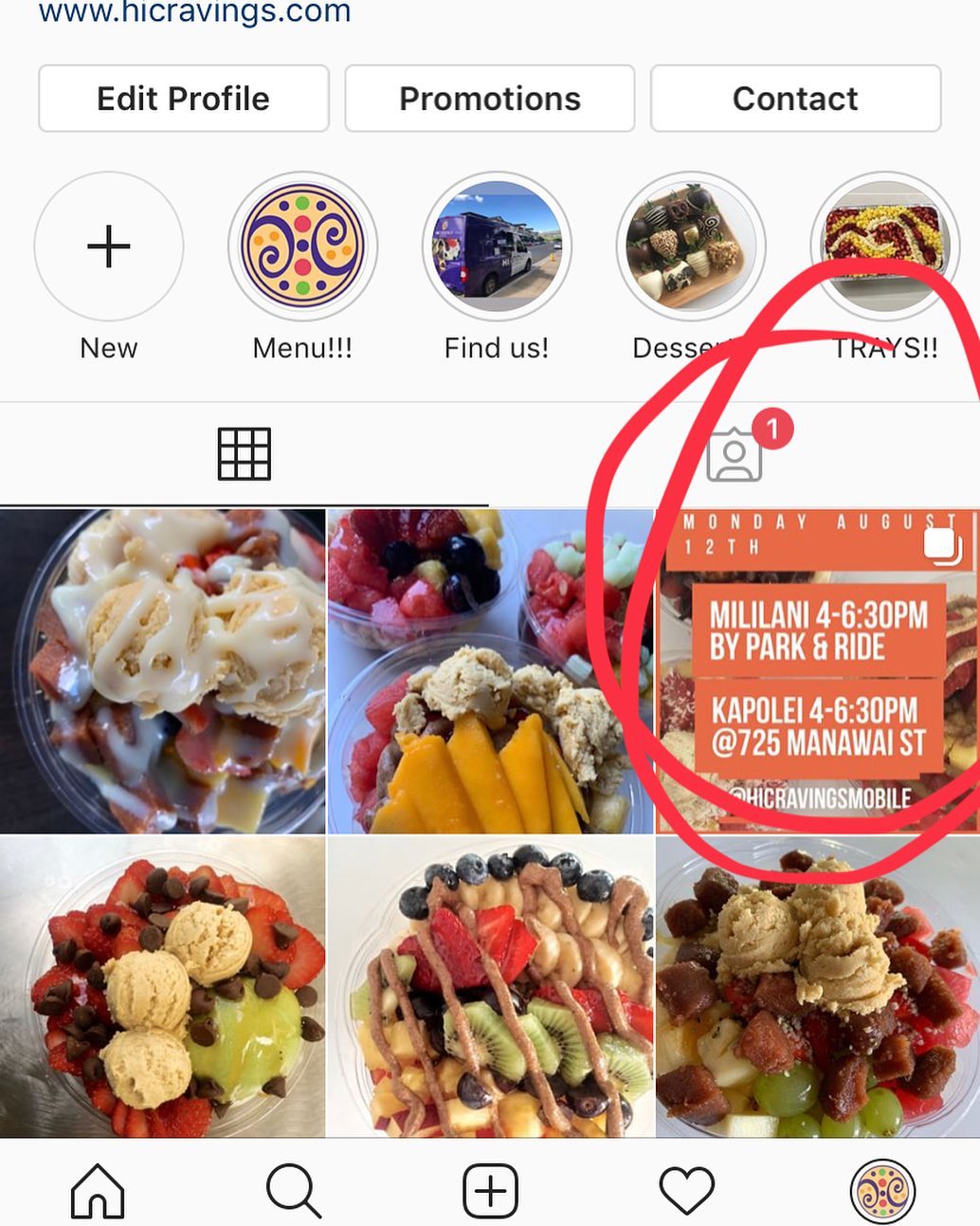Open the Menu!!! highlight
This screenshot has height=1226, width=980.
coord(302,247)
